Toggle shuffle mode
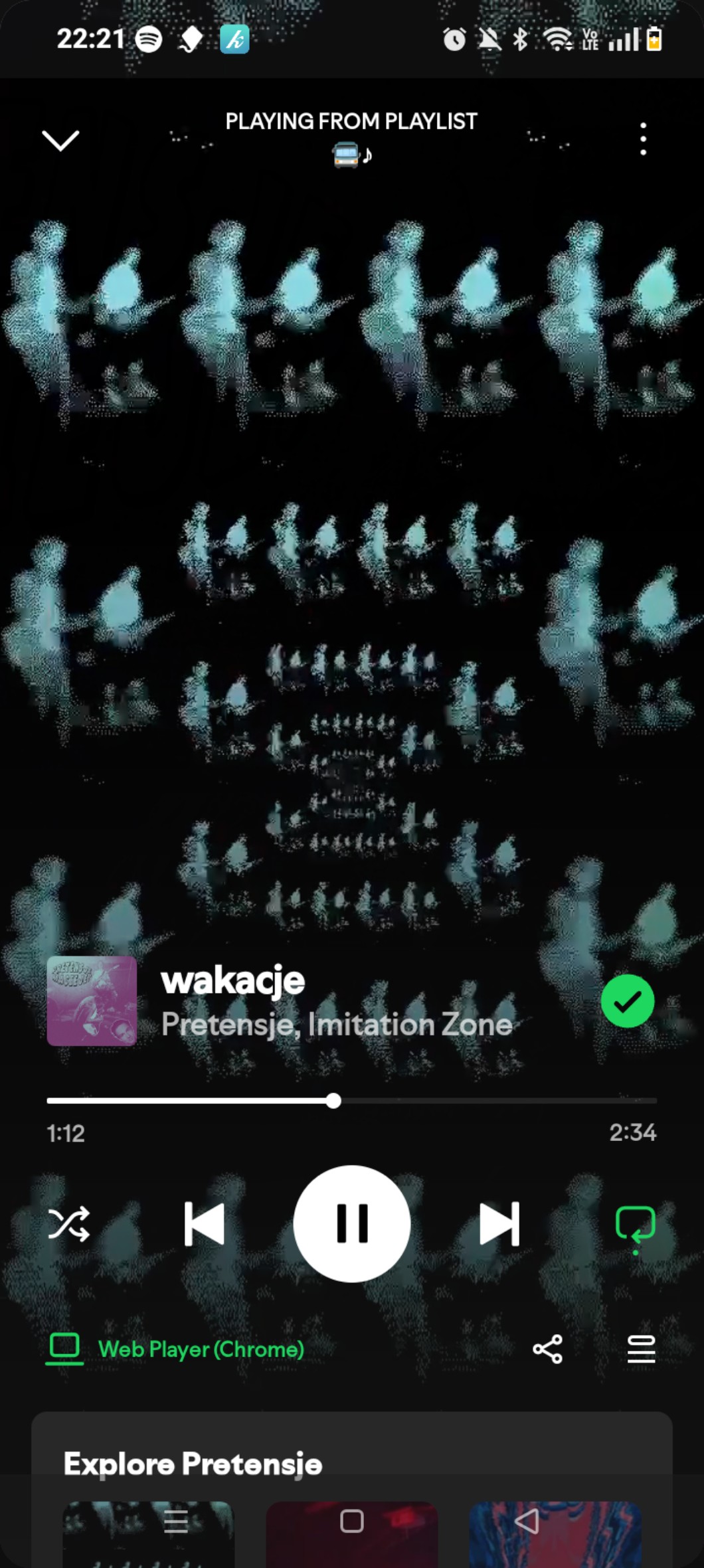Screen dimensions: 704x1568 pyautogui.click(x=69, y=1224)
